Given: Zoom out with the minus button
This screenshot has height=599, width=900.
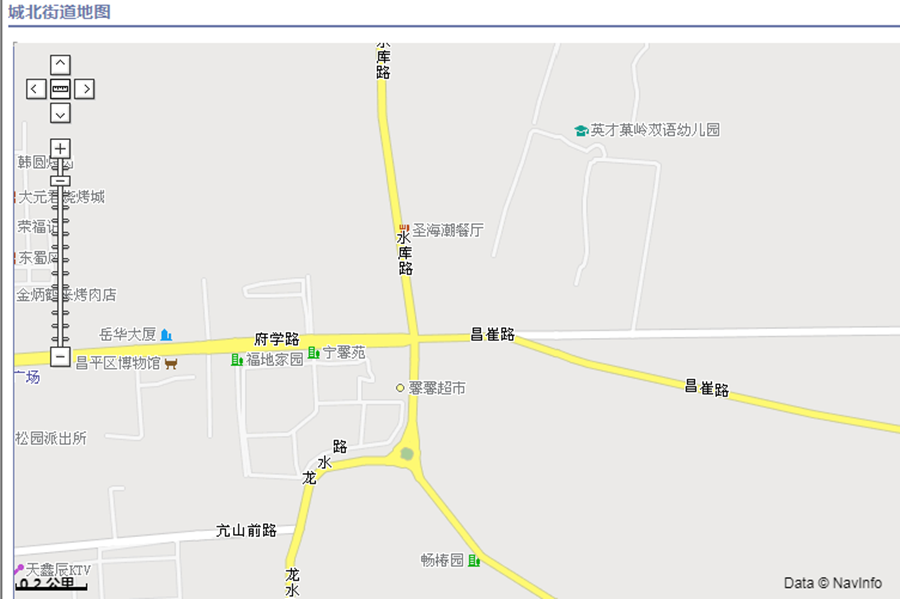Looking at the screenshot, I should [61, 357].
